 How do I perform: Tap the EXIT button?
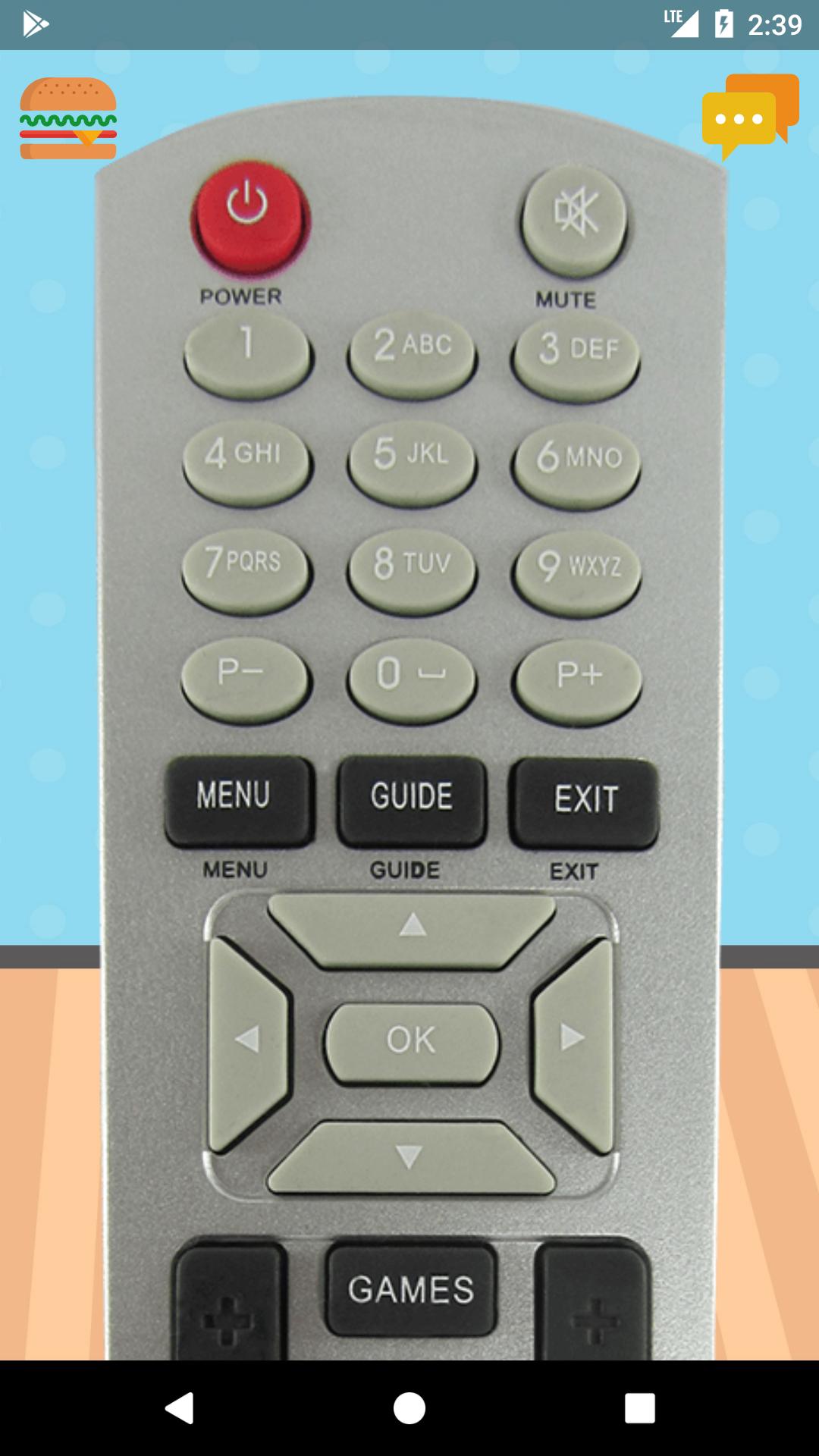tap(583, 802)
